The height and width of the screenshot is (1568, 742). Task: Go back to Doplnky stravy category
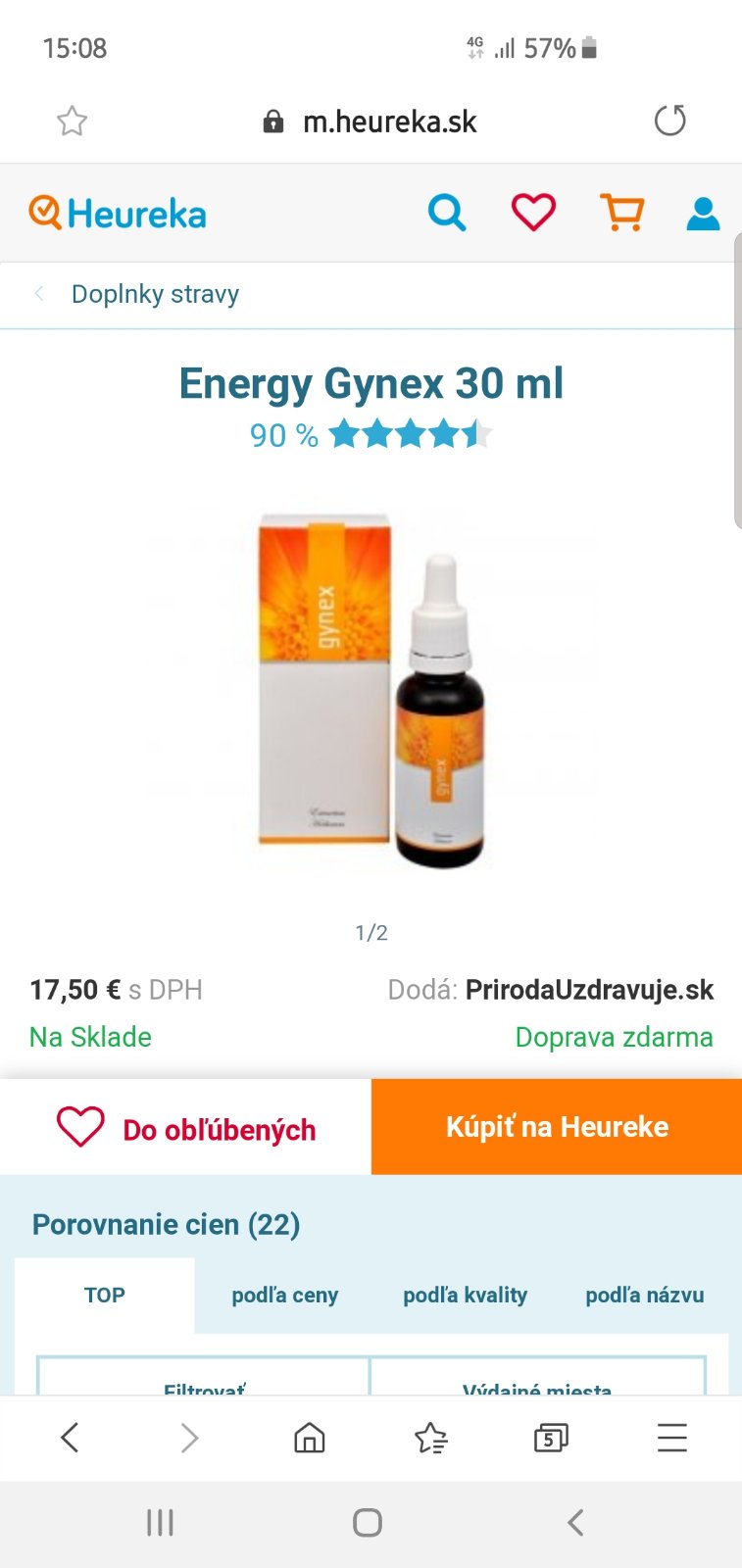pos(154,294)
